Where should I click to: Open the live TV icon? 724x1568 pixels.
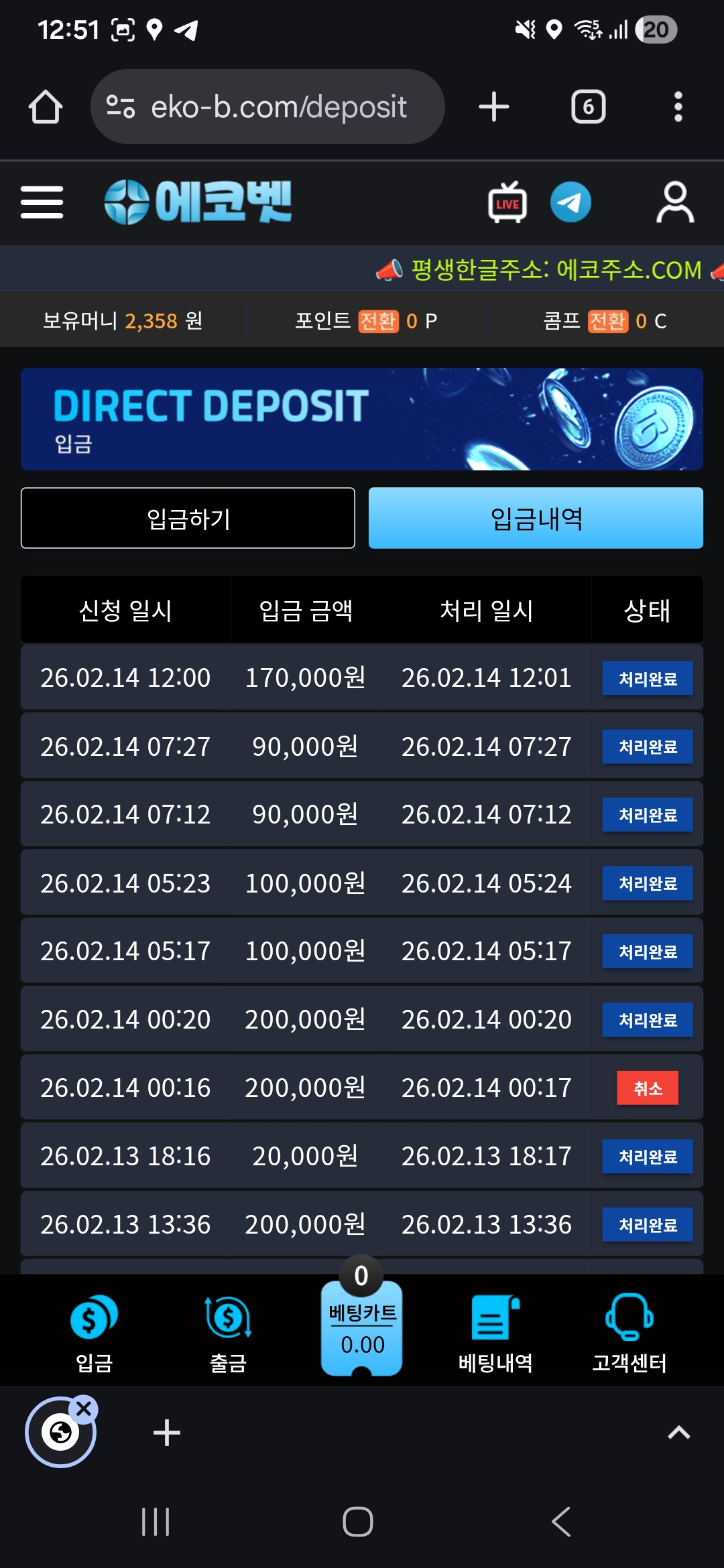pos(507,202)
